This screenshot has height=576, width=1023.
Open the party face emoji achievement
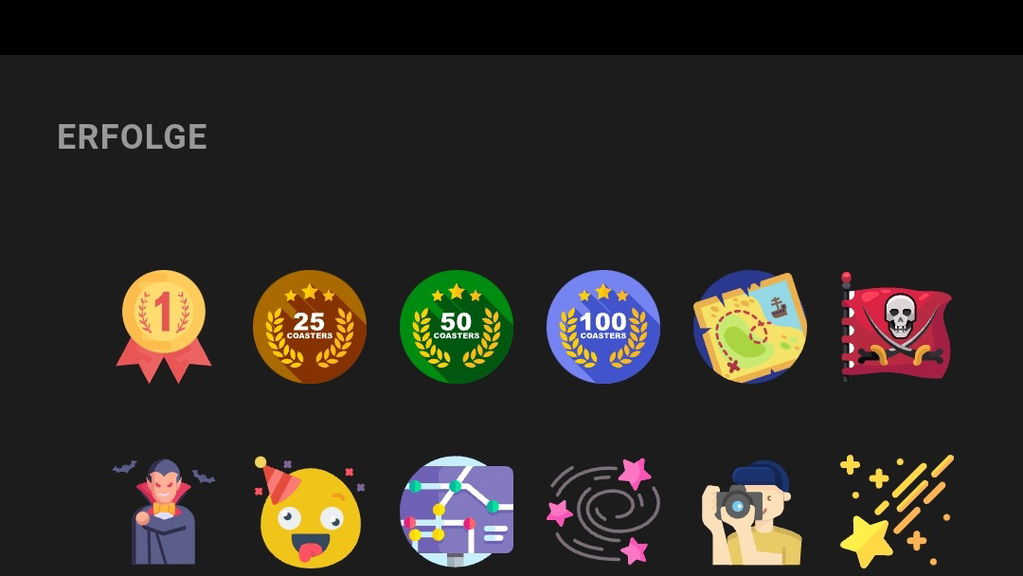(x=309, y=512)
